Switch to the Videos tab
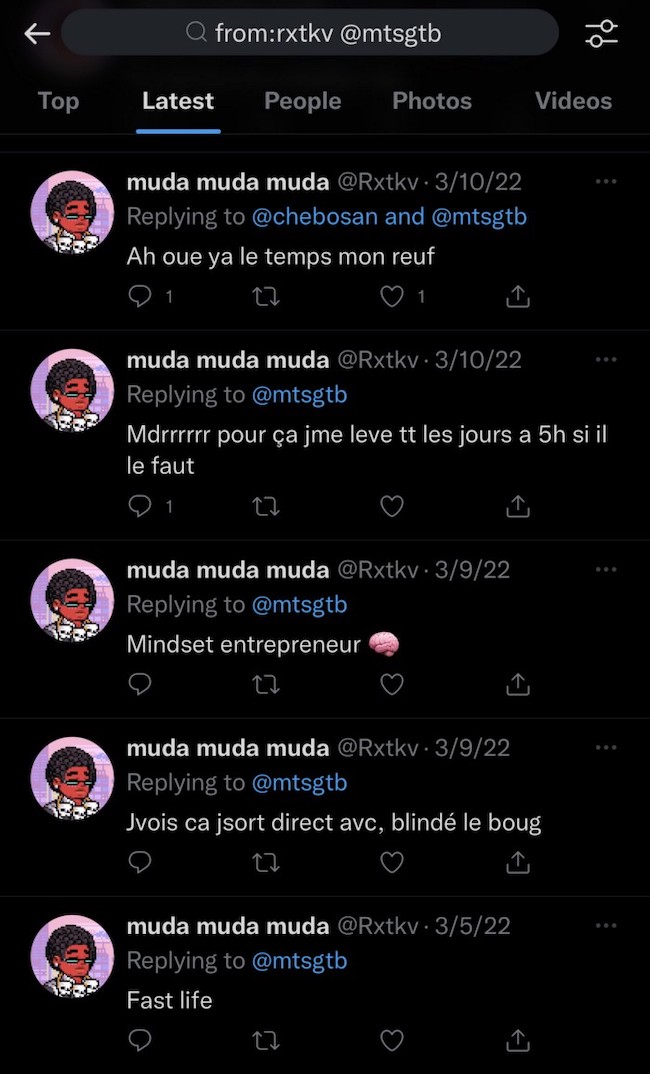Viewport: 650px width, 1074px height. (x=573, y=101)
